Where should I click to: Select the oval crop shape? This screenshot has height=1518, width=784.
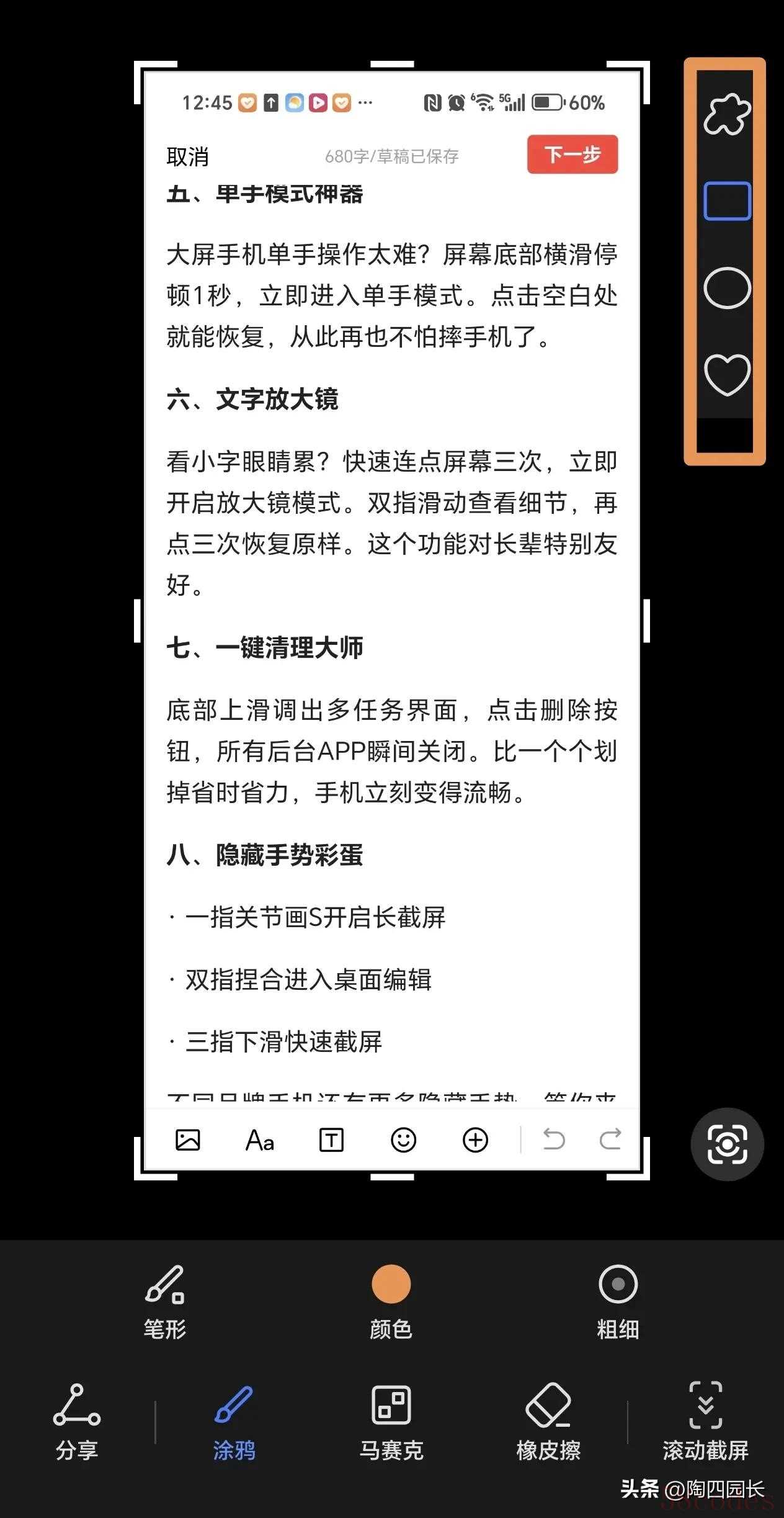(727, 288)
